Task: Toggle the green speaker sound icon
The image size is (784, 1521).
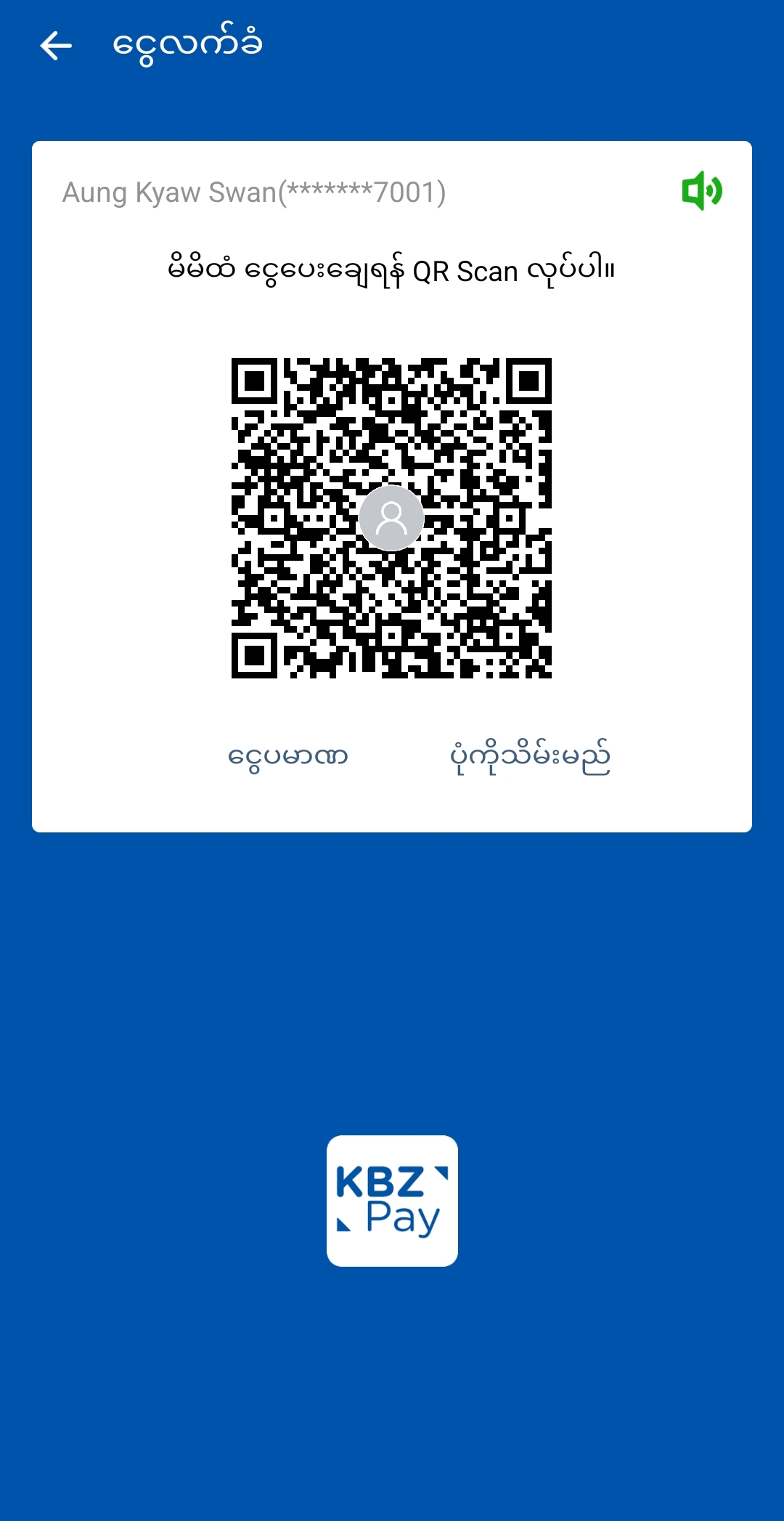Action: pyautogui.click(x=701, y=191)
